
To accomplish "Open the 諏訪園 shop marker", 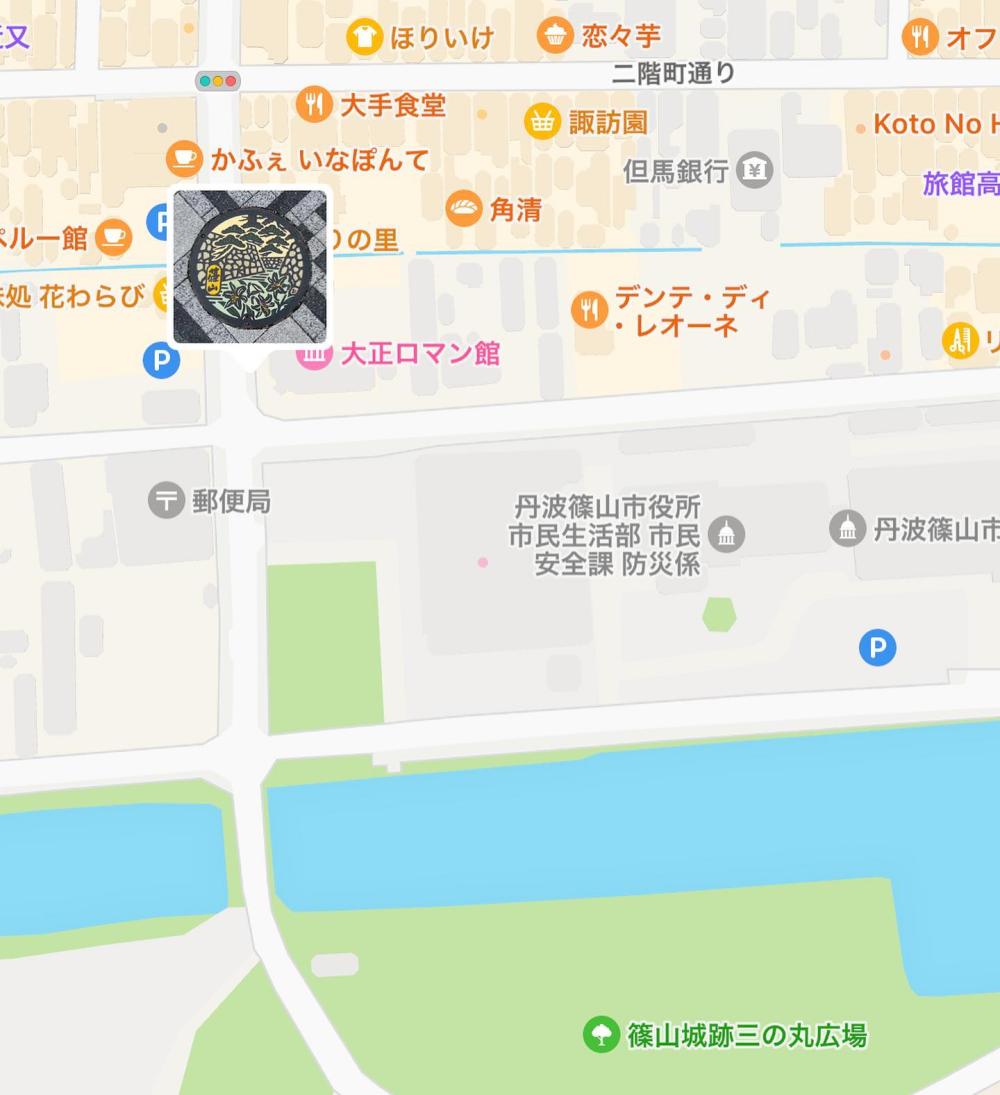I will pos(542,122).
